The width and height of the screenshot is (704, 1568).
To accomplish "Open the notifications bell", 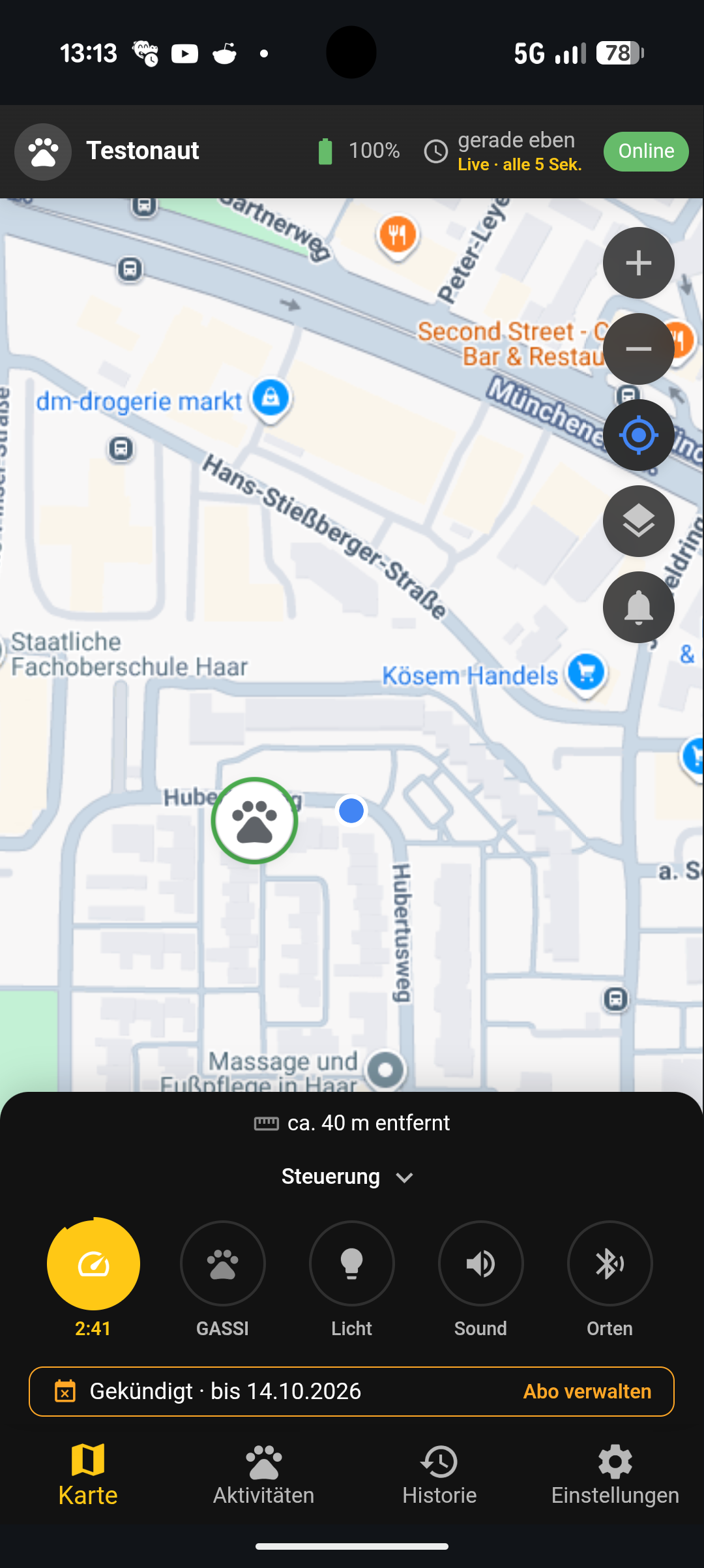I will tap(638, 607).
